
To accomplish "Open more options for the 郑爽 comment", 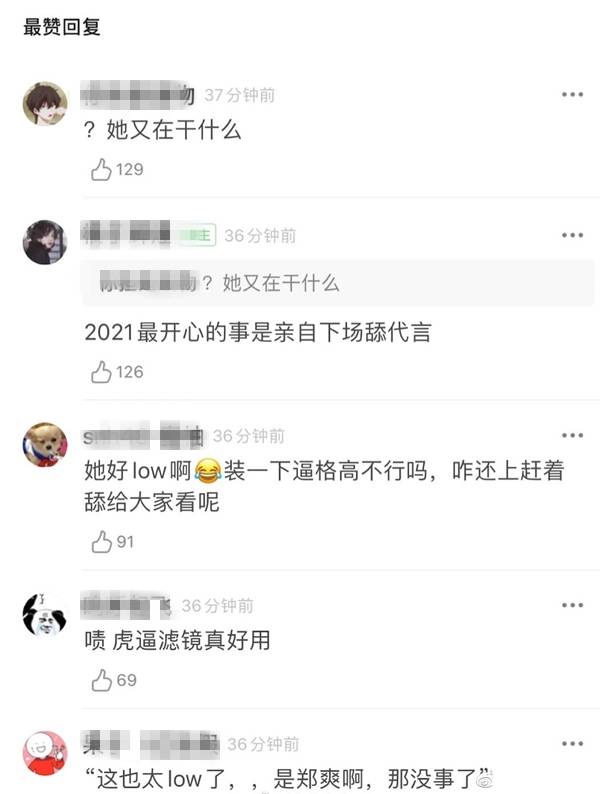I will (x=572, y=744).
